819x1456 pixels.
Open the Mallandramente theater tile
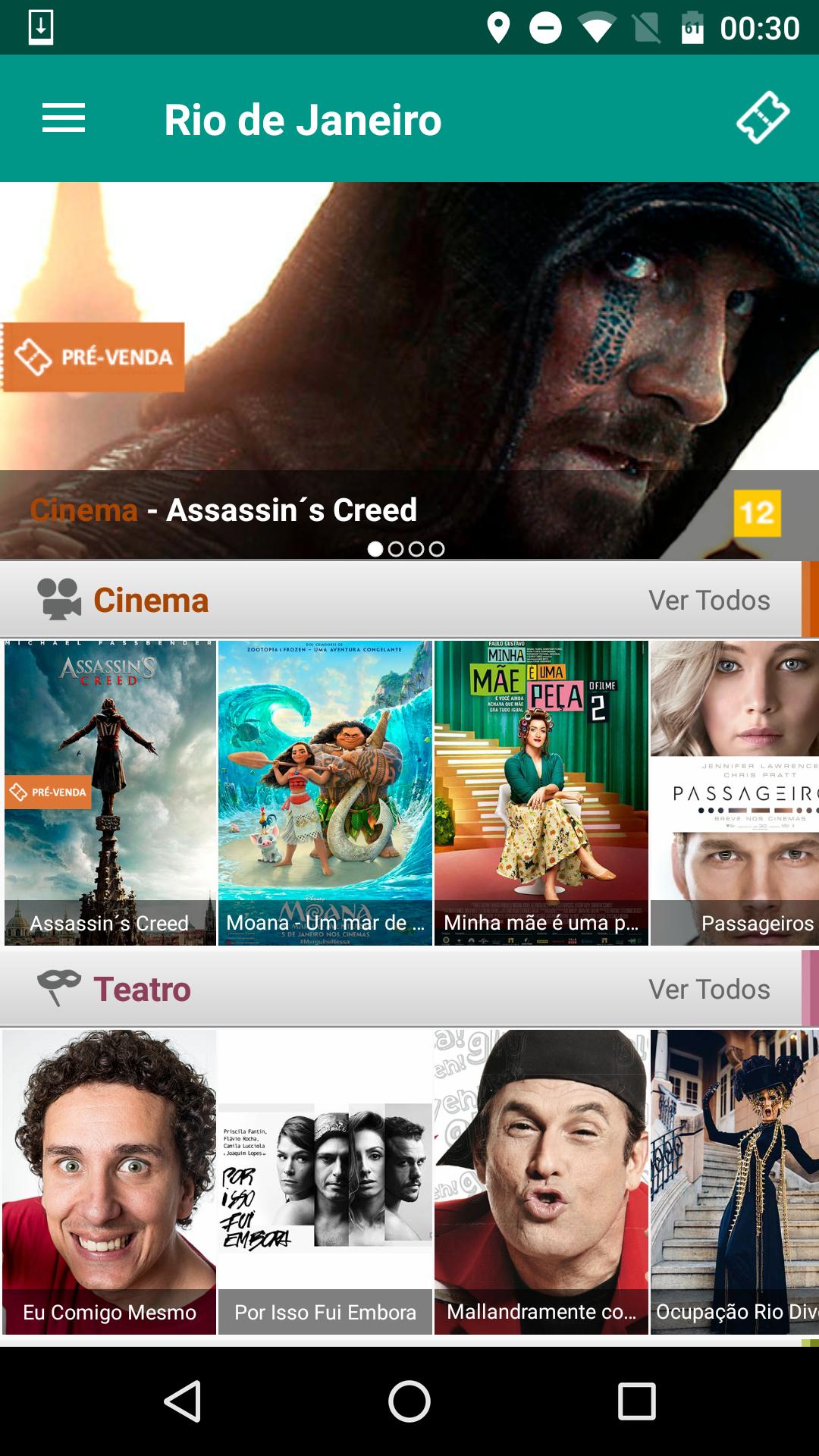[x=541, y=1181]
